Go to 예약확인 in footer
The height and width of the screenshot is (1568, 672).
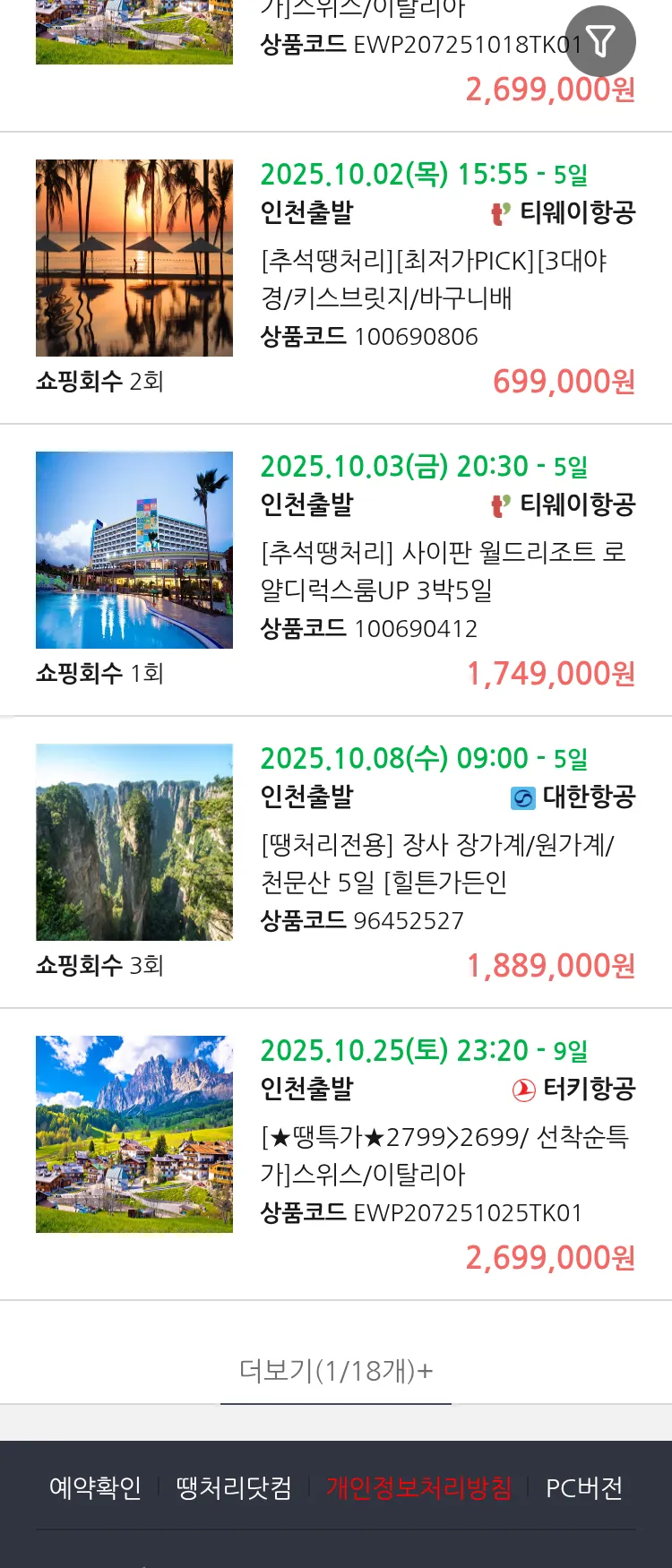[x=95, y=1488]
